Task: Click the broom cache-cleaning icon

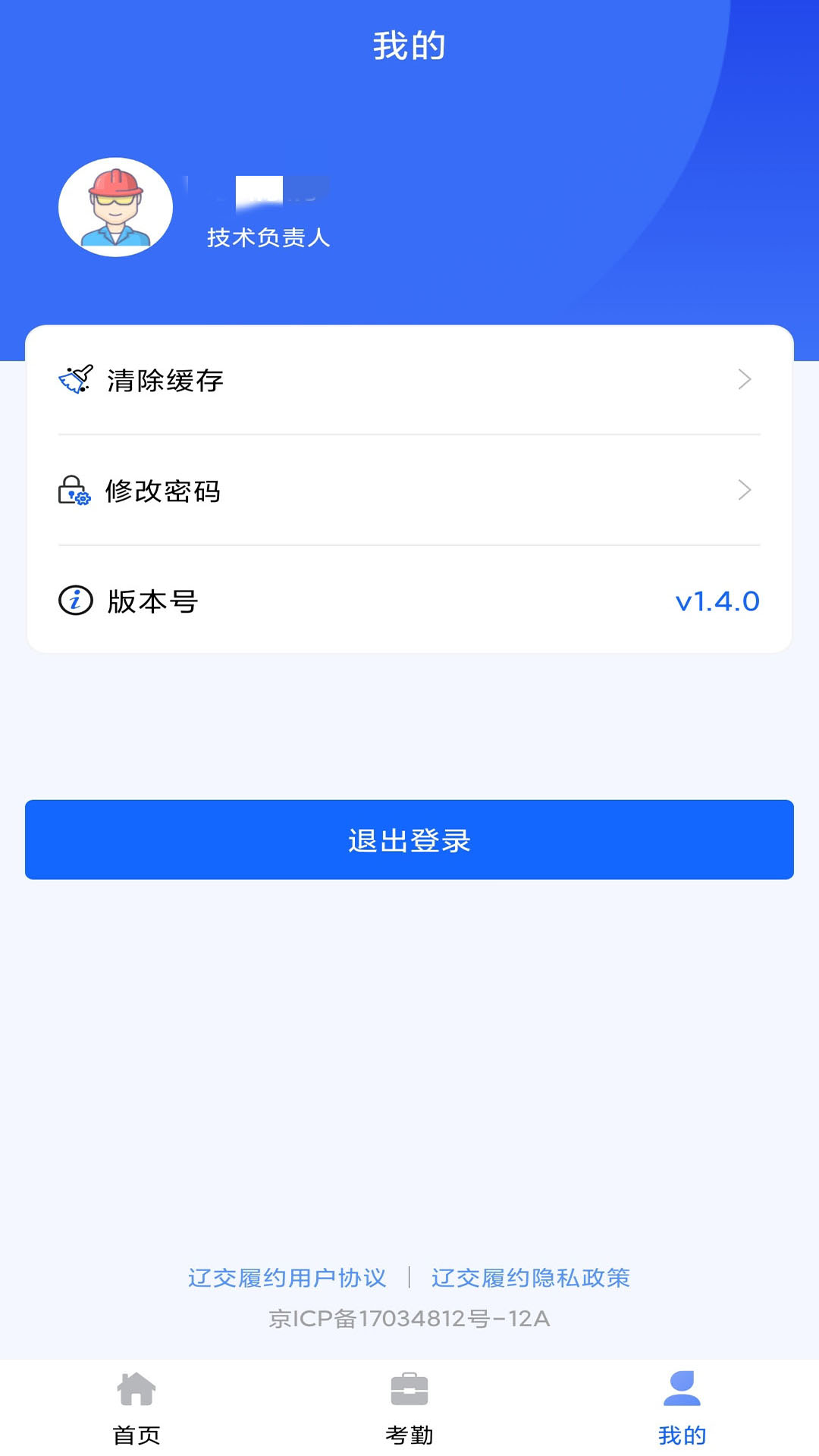Action: coord(76,381)
